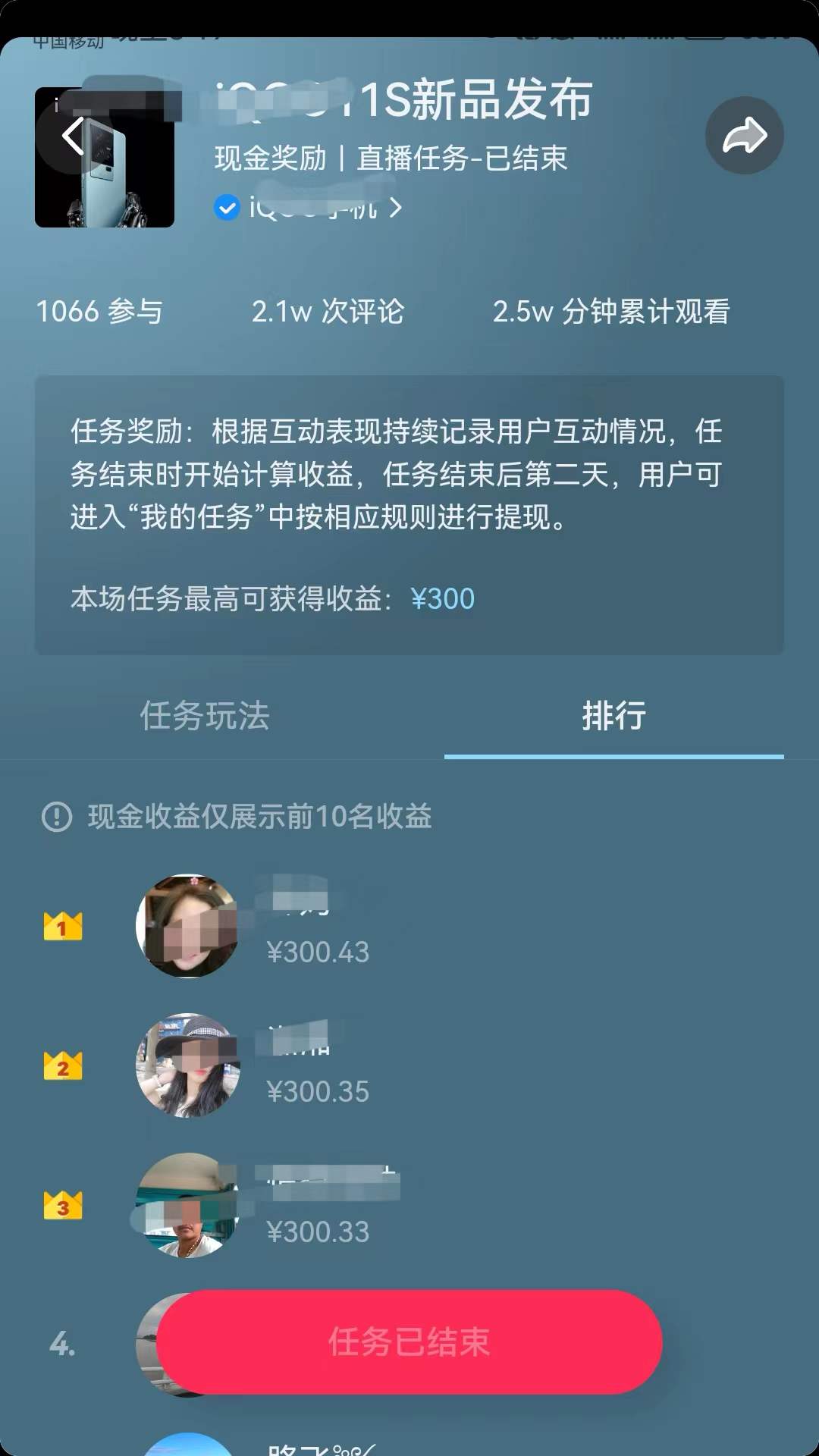The height and width of the screenshot is (1456, 819).
Task: Open the iQOO 手机 account link
Action: pos(311,206)
